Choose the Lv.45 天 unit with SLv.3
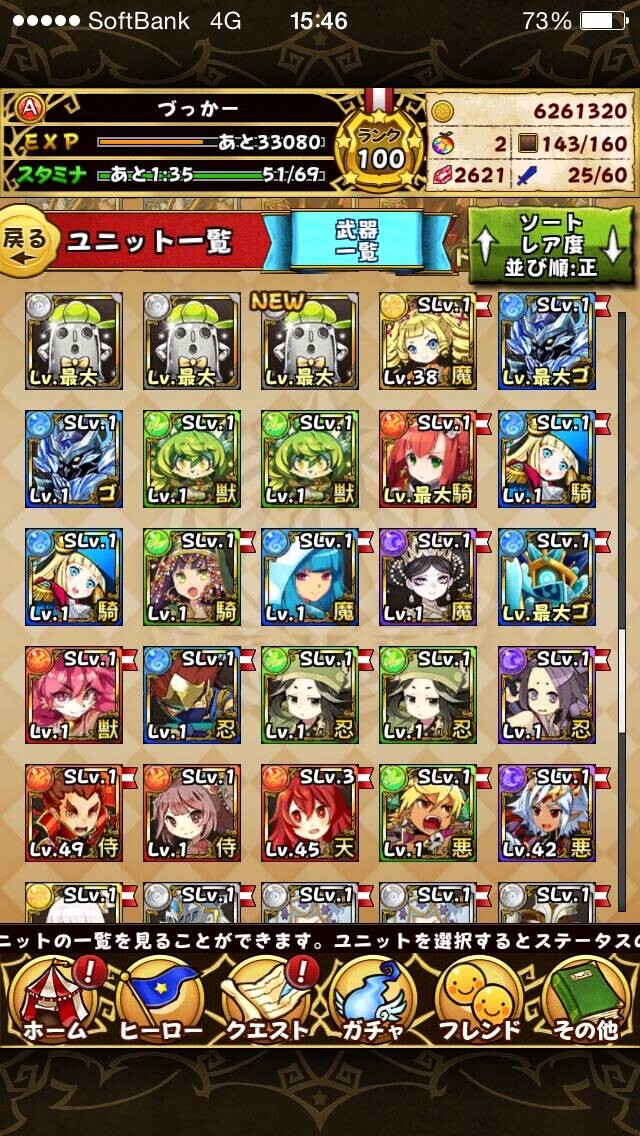This screenshot has height=1136, width=640. pyautogui.click(x=310, y=813)
